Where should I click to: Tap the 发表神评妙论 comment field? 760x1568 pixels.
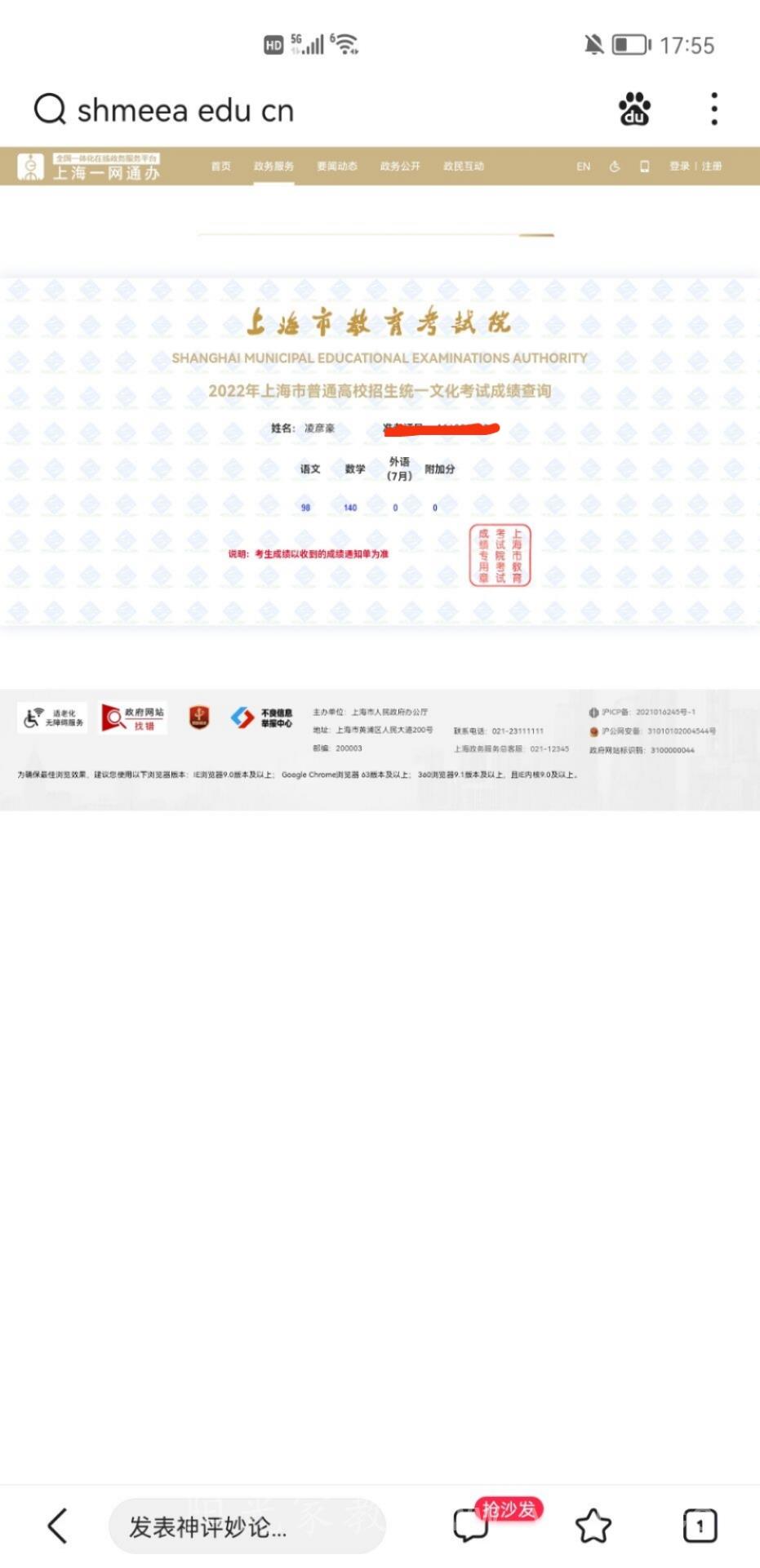[x=247, y=1526]
